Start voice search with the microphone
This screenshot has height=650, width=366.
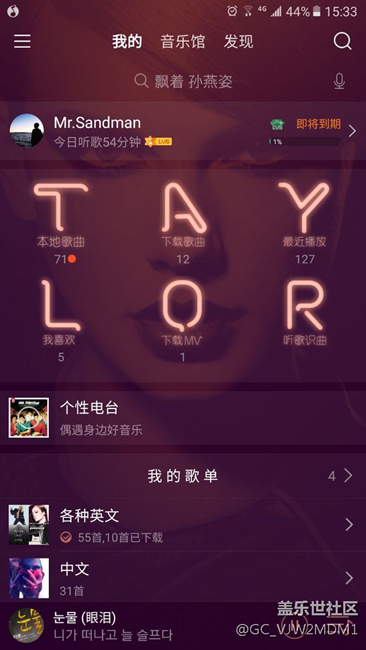pyautogui.click(x=339, y=81)
